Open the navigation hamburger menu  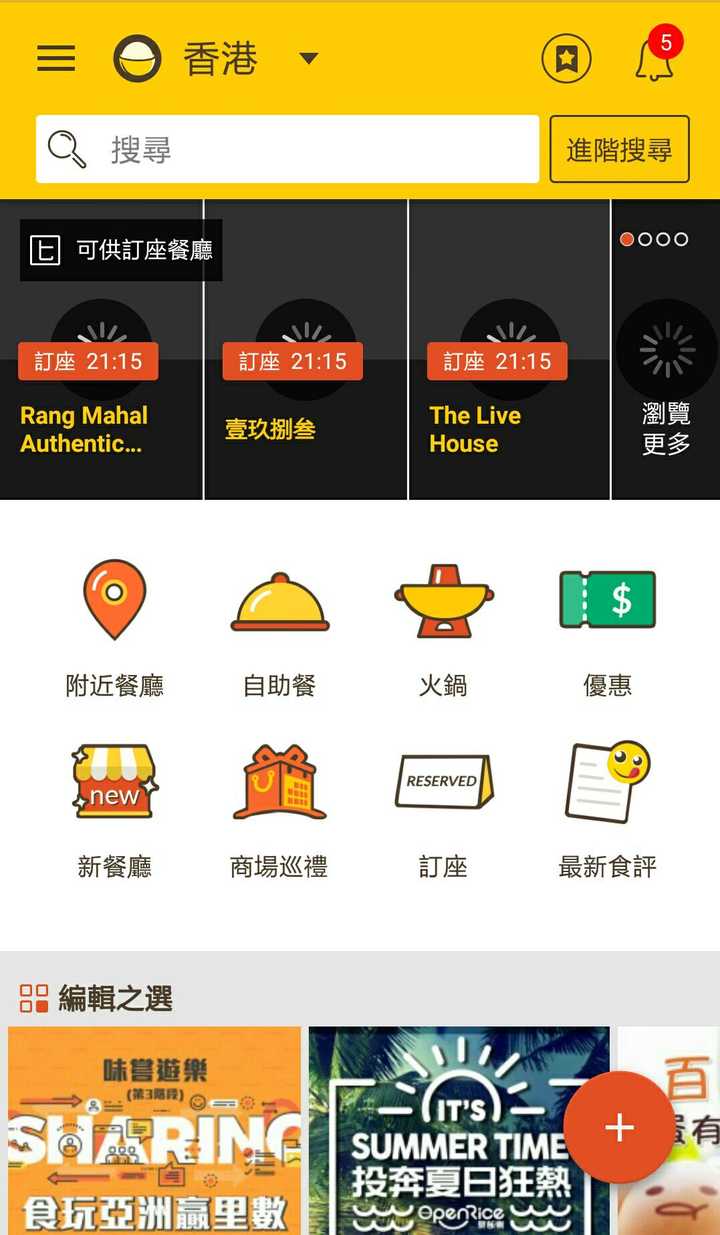(56, 58)
